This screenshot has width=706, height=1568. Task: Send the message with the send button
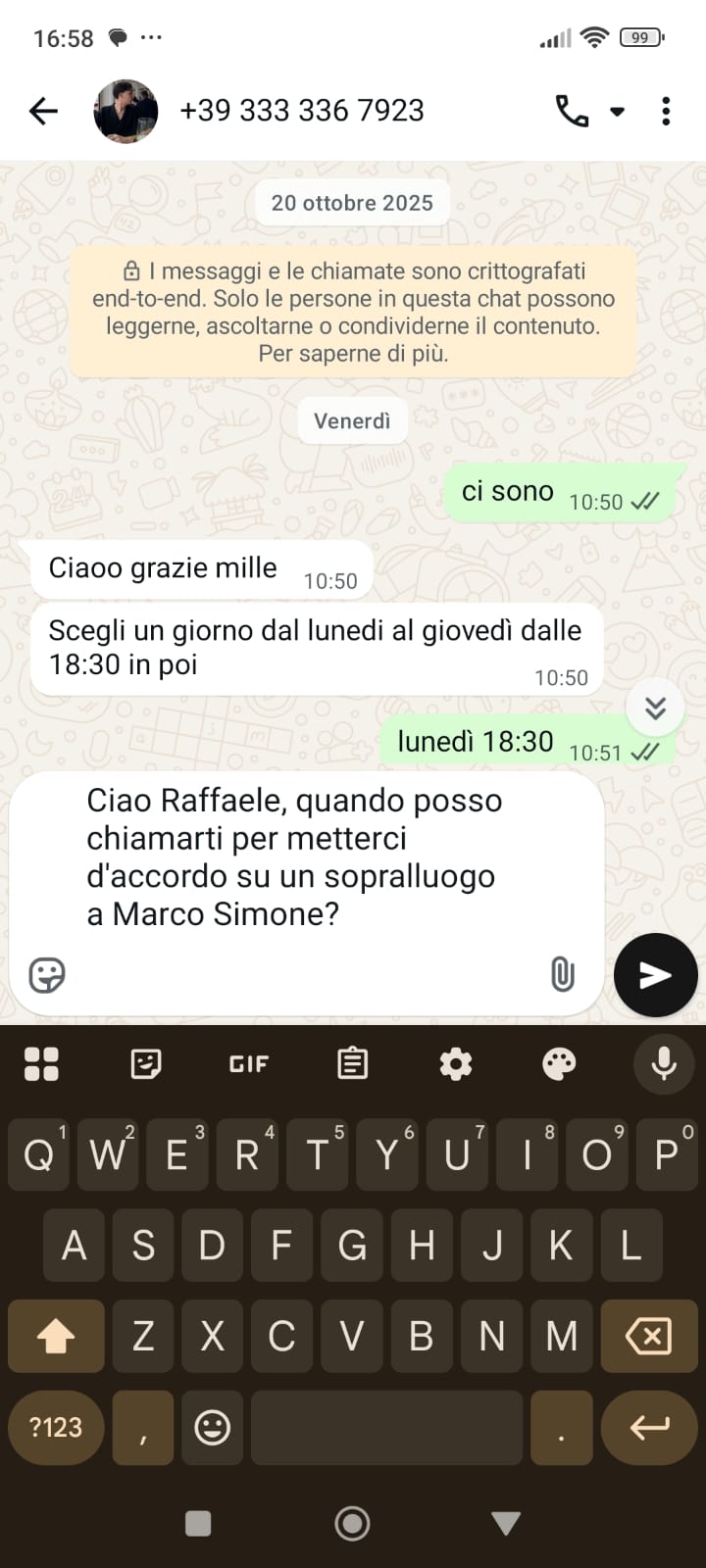click(x=654, y=975)
